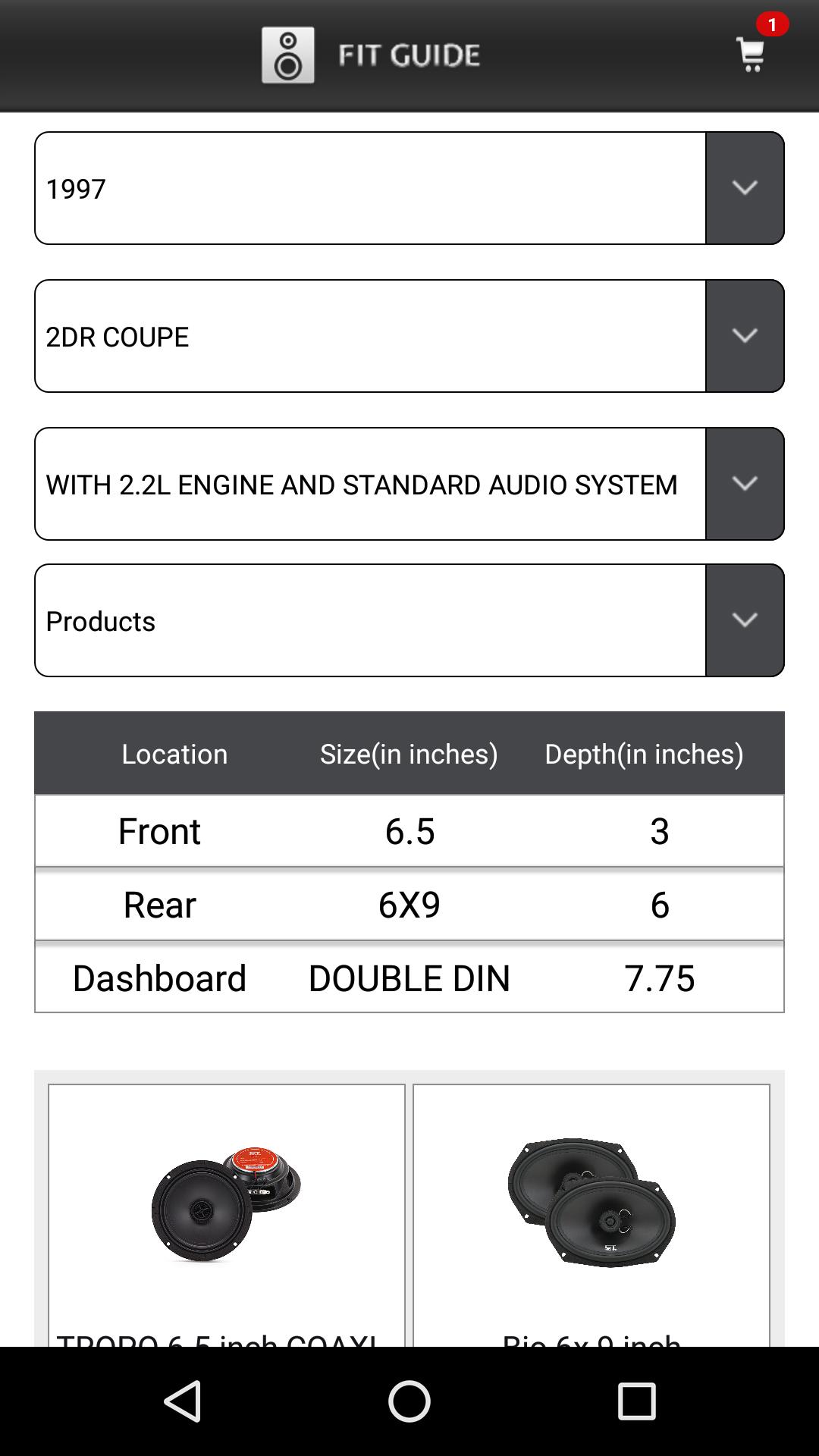Expand the Products dropdown
Image resolution: width=819 pixels, height=1456 pixels.
pyautogui.click(x=409, y=620)
